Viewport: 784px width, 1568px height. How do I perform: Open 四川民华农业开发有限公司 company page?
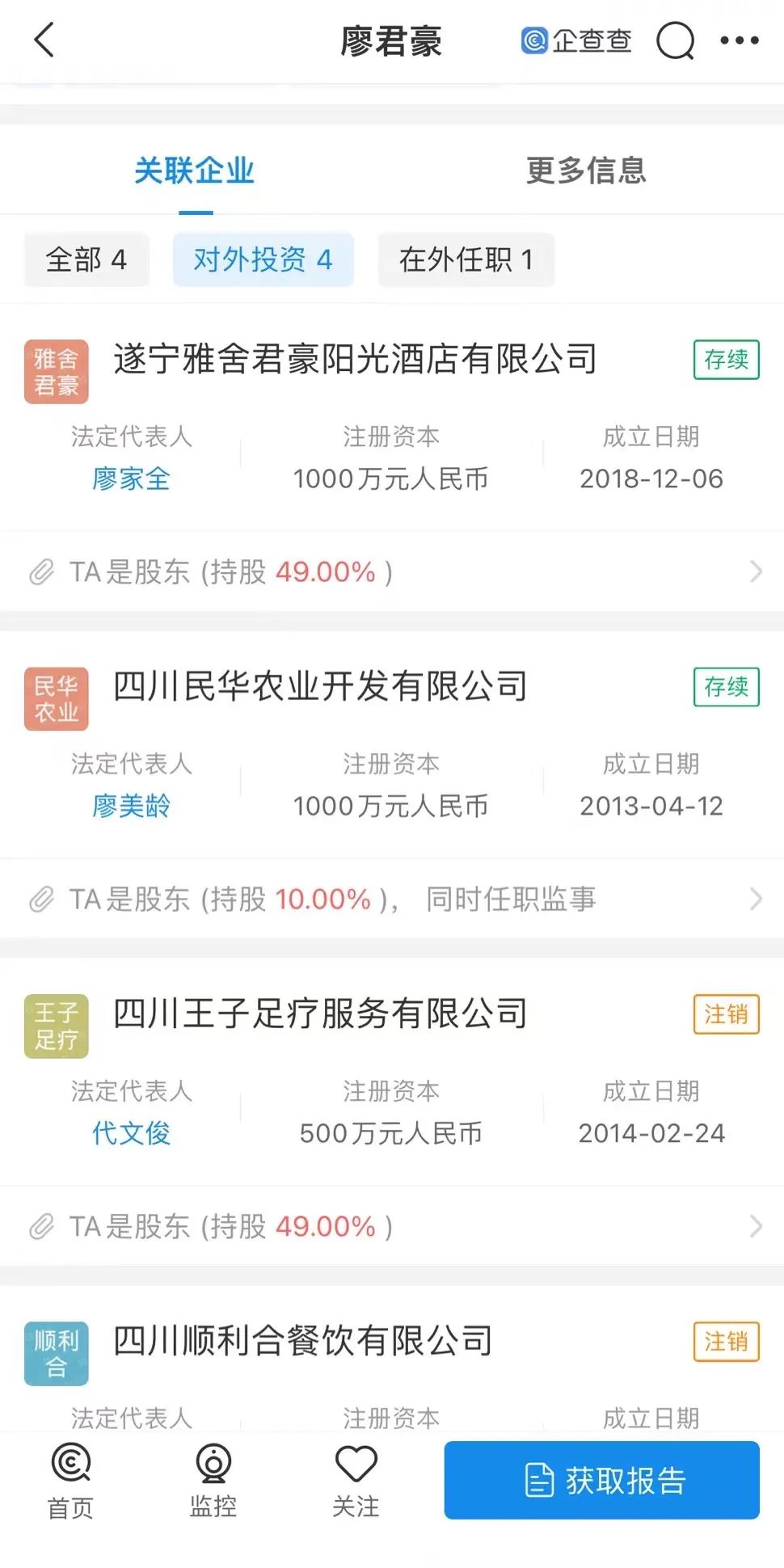(320, 686)
